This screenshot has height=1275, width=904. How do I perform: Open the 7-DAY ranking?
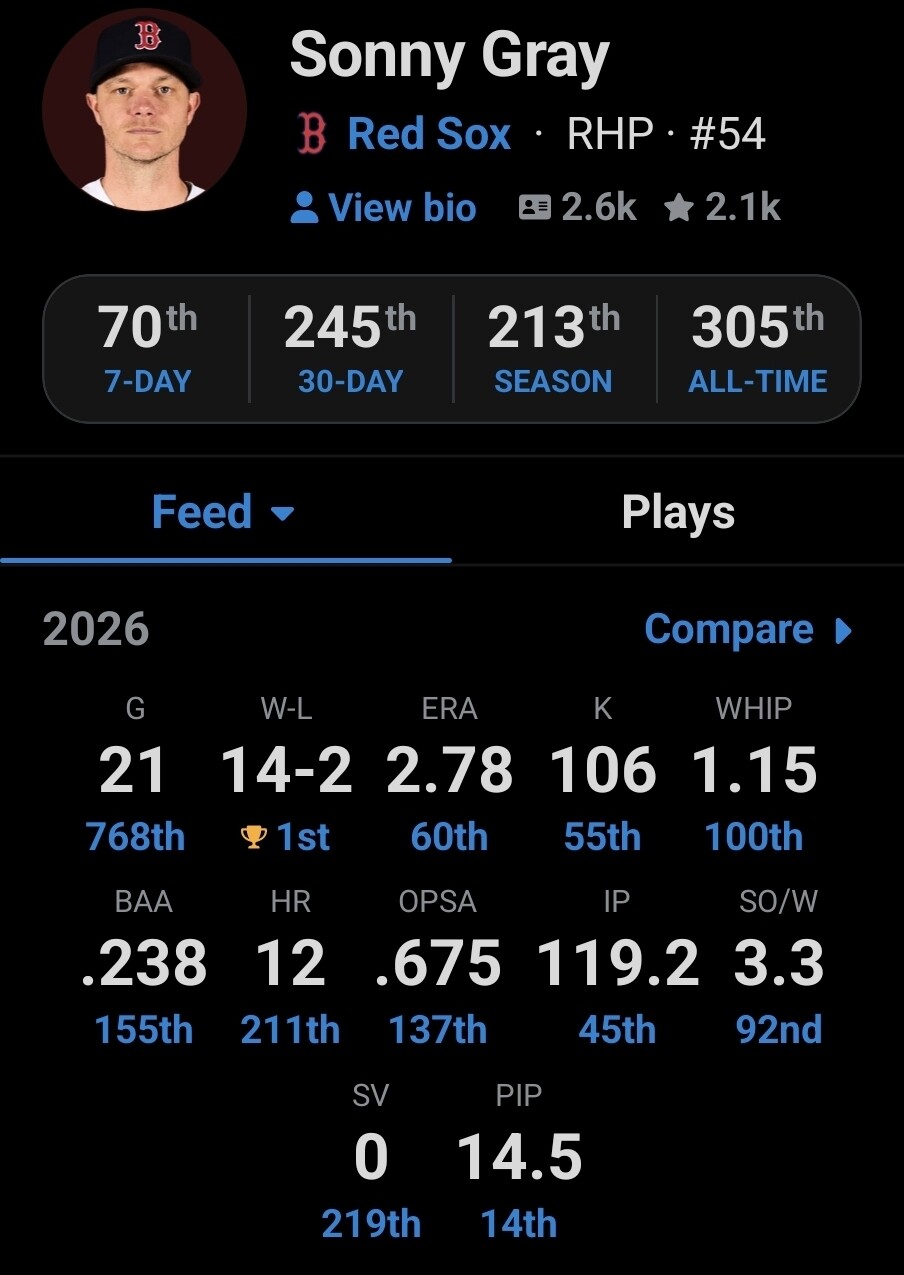148,350
